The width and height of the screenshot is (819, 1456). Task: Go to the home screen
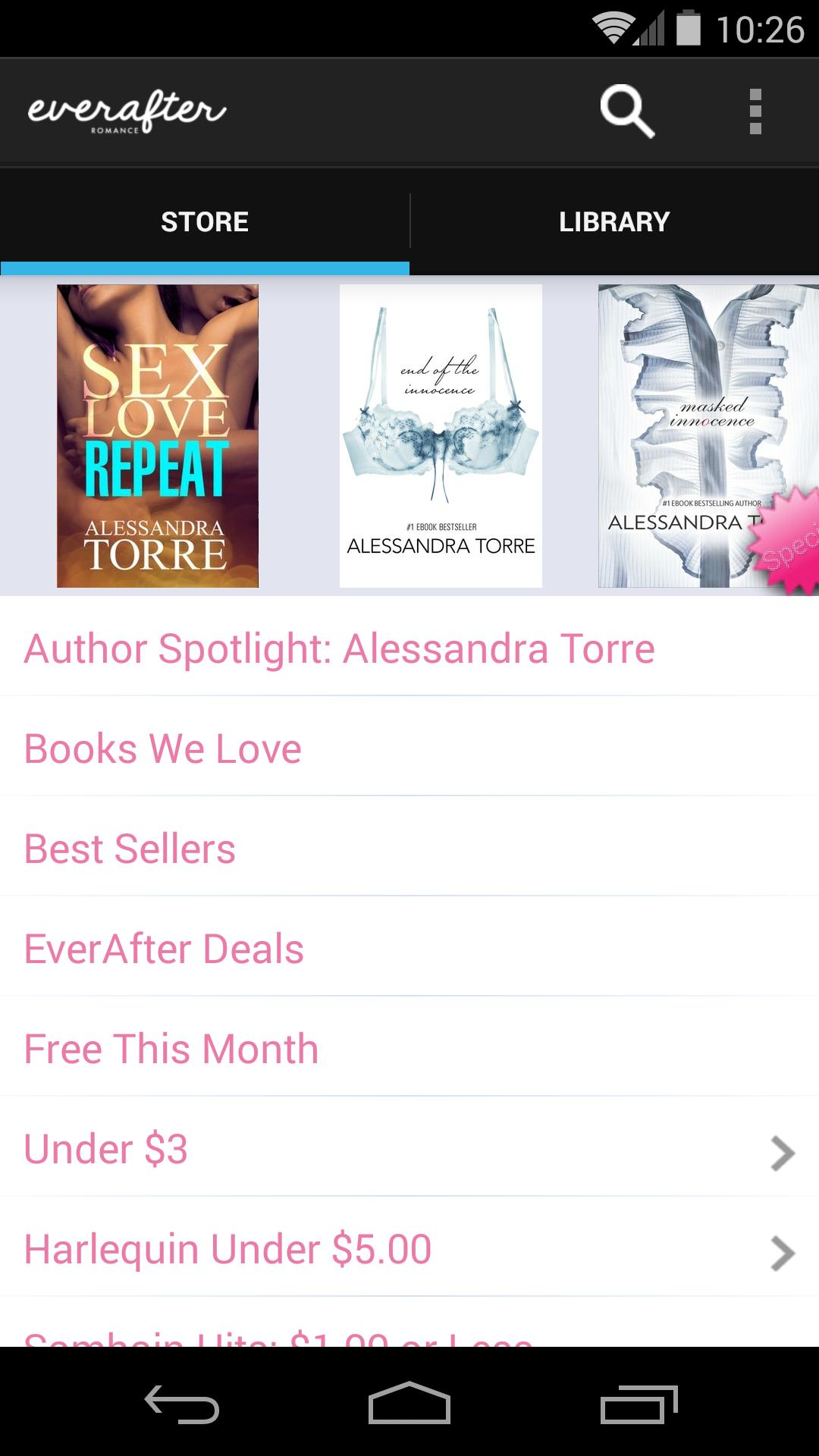[409, 1404]
